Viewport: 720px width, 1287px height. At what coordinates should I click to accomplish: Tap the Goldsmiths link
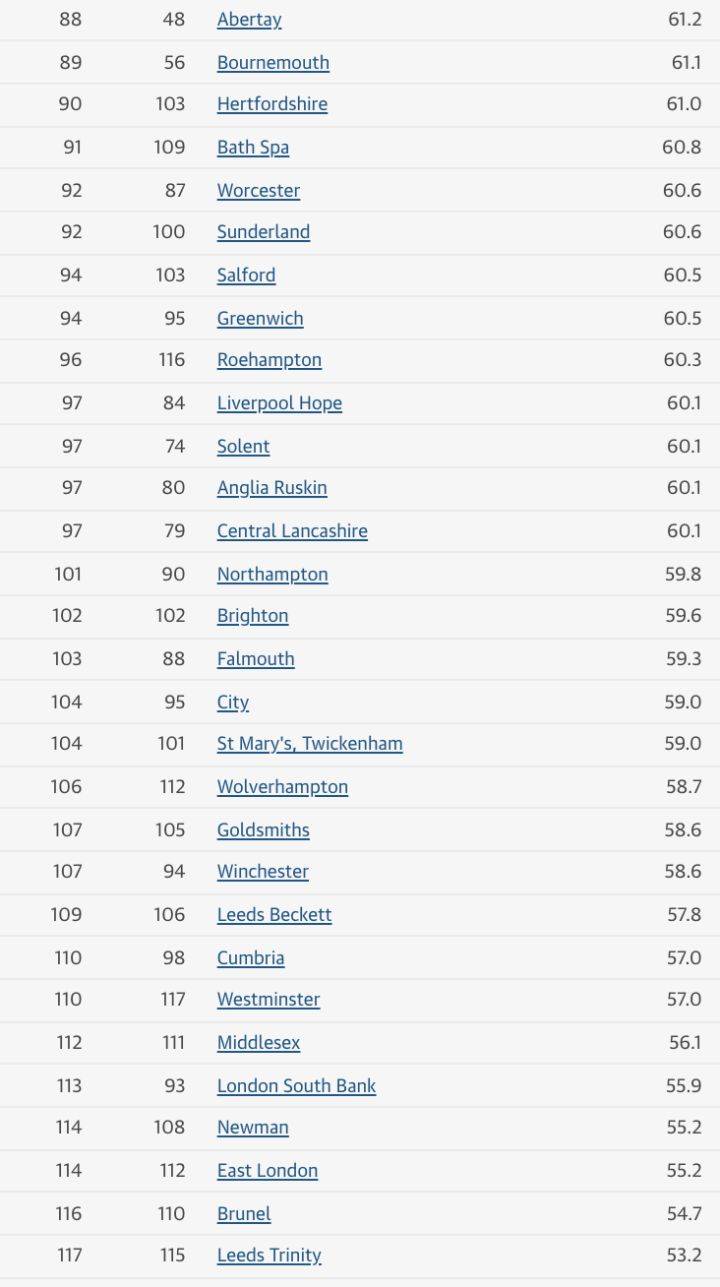(263, 830)
